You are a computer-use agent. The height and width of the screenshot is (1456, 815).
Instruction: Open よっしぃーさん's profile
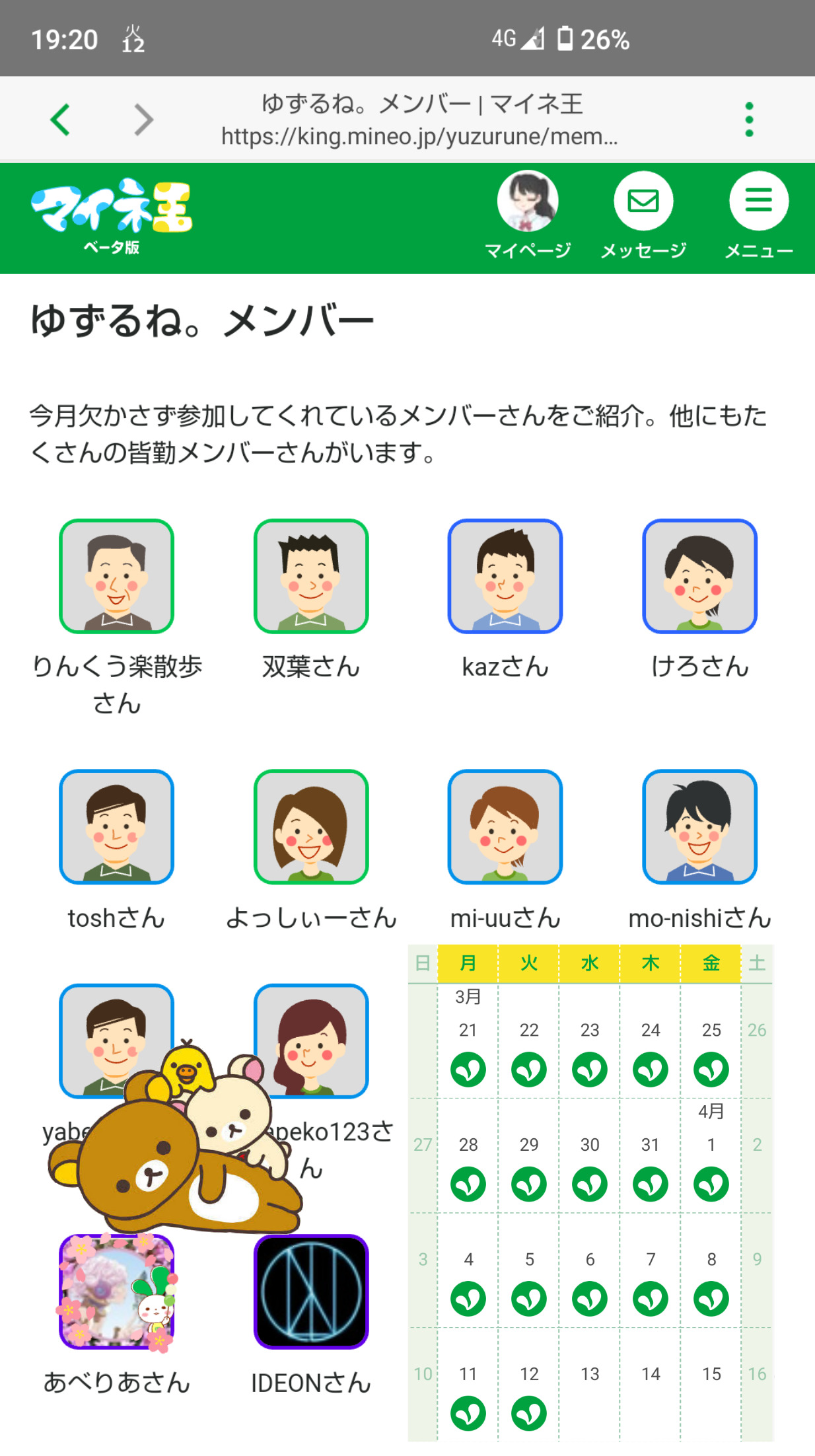click(311, 827)
